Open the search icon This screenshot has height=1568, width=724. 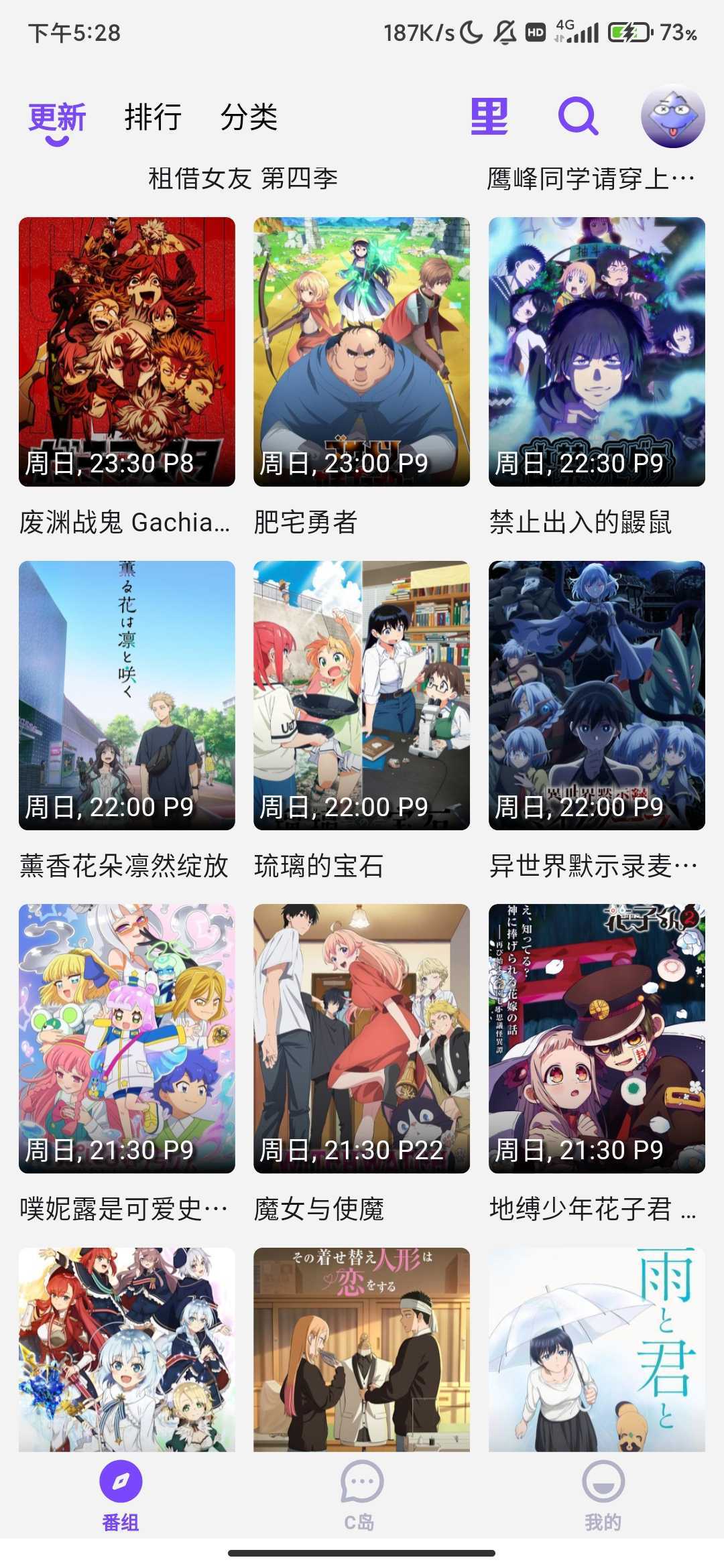point(578,117)
